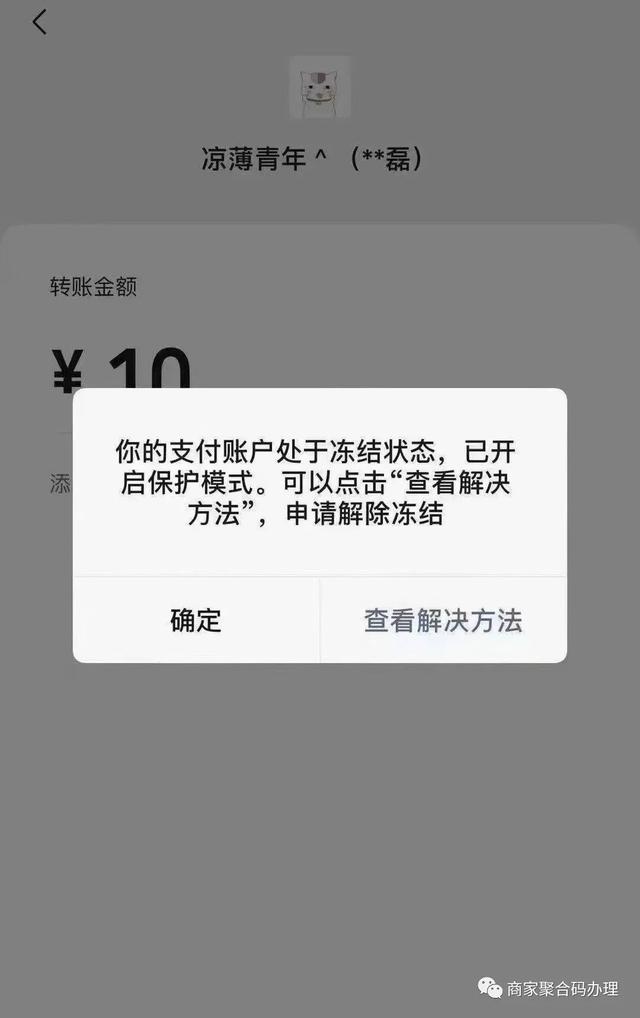Screen dimensions: 640x1018
Task: Open 查看解决方法 in the dialog
Action: click(x=443, y=620)
